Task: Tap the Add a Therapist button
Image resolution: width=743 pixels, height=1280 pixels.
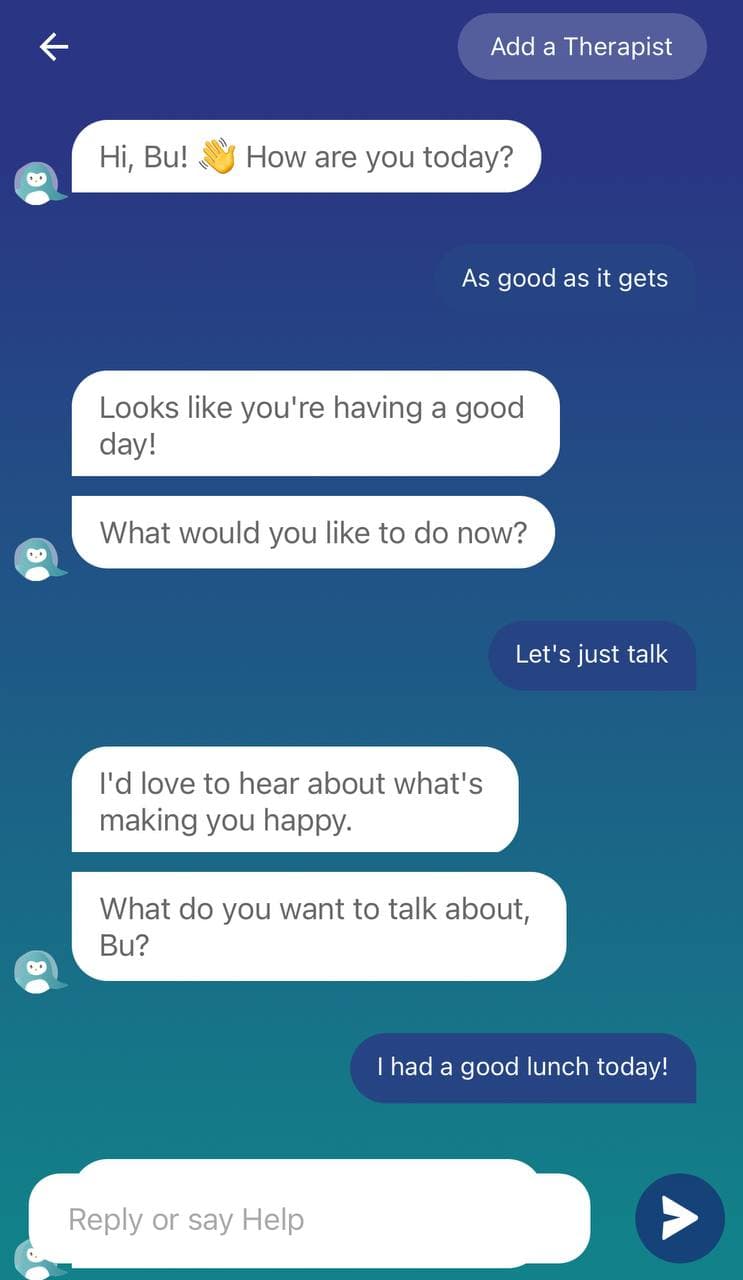Action: click(x=582, y=46)
